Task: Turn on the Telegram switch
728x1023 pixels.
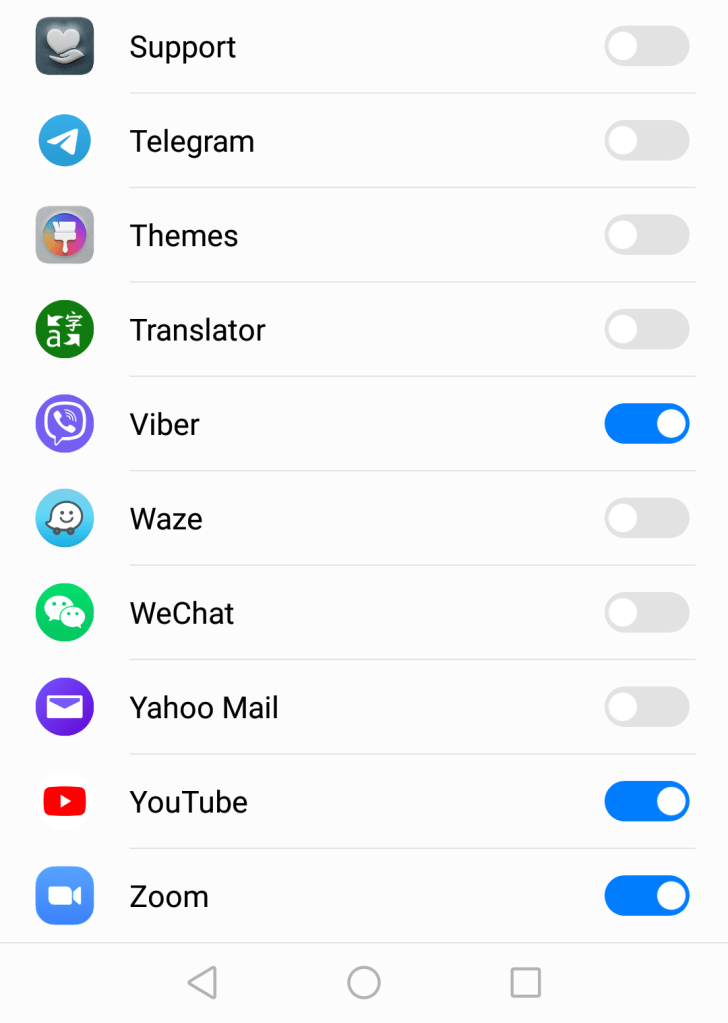Action: pyautogui.click(x=646, y=141)
